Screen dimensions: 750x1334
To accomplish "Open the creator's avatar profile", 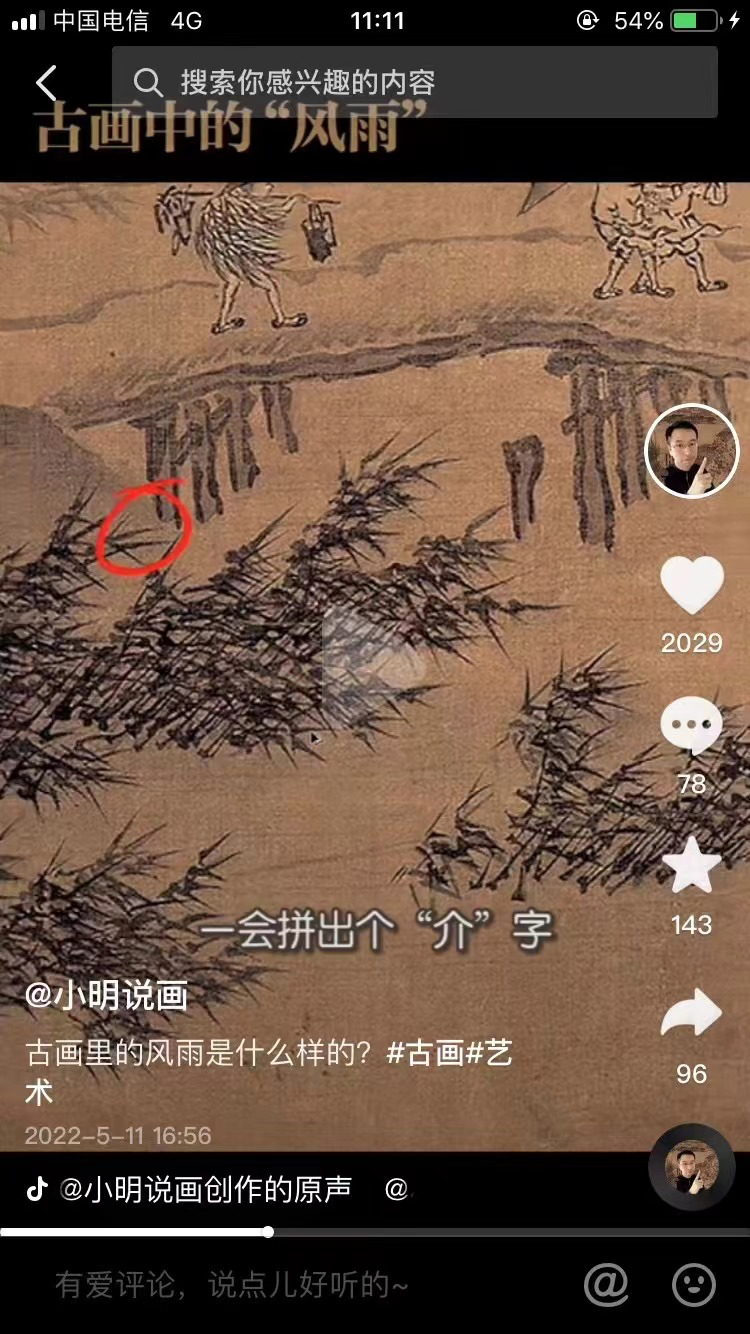I will (x=691, y=451).
